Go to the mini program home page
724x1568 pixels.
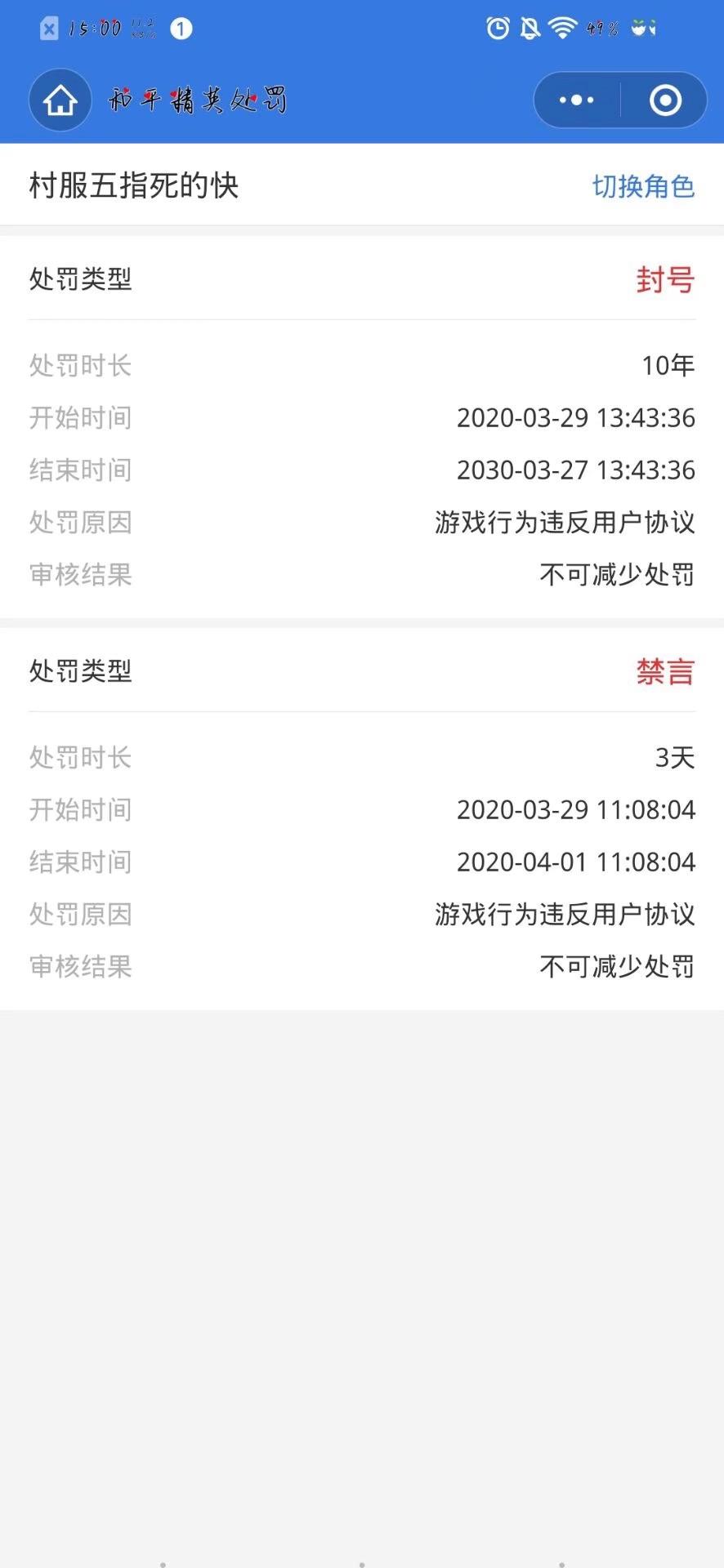click(x=60, y=101)
